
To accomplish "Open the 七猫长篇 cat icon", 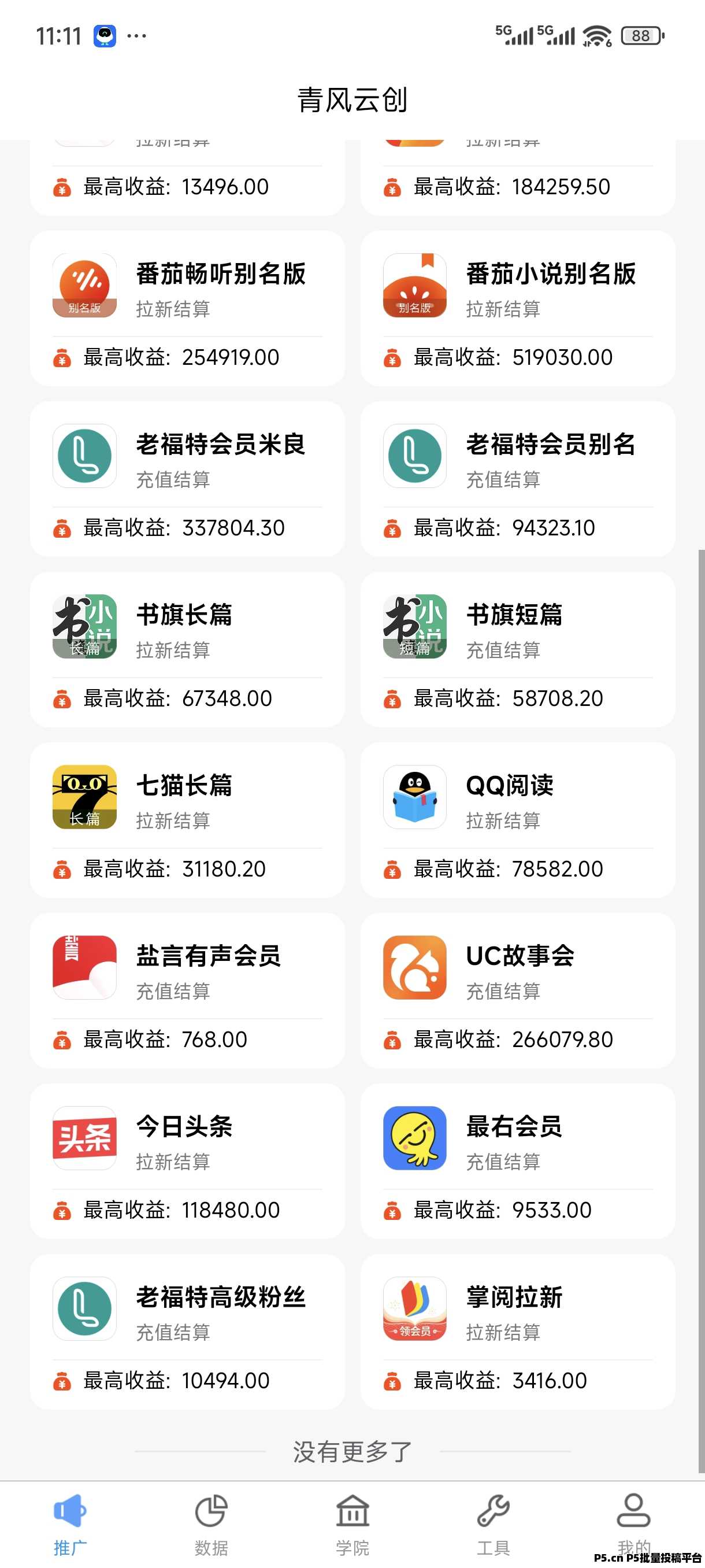I will click(x=84, y=797).
